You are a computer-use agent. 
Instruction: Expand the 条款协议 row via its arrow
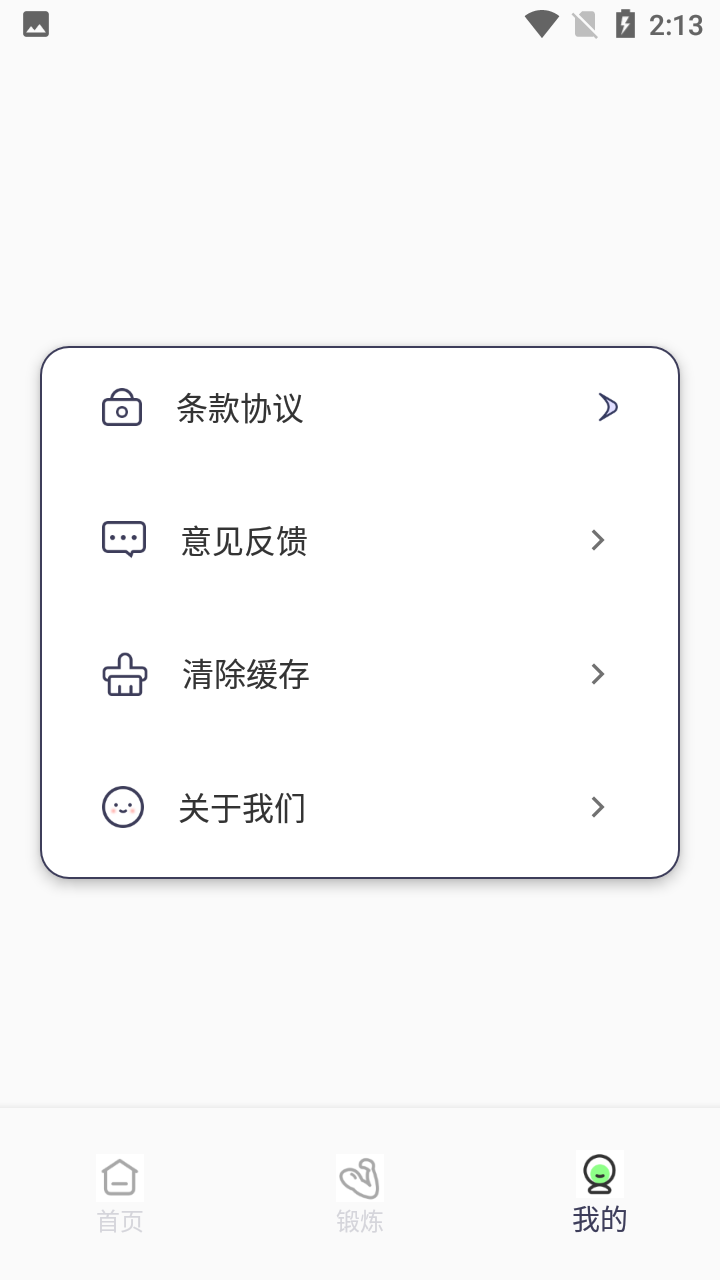coord(608,407)
